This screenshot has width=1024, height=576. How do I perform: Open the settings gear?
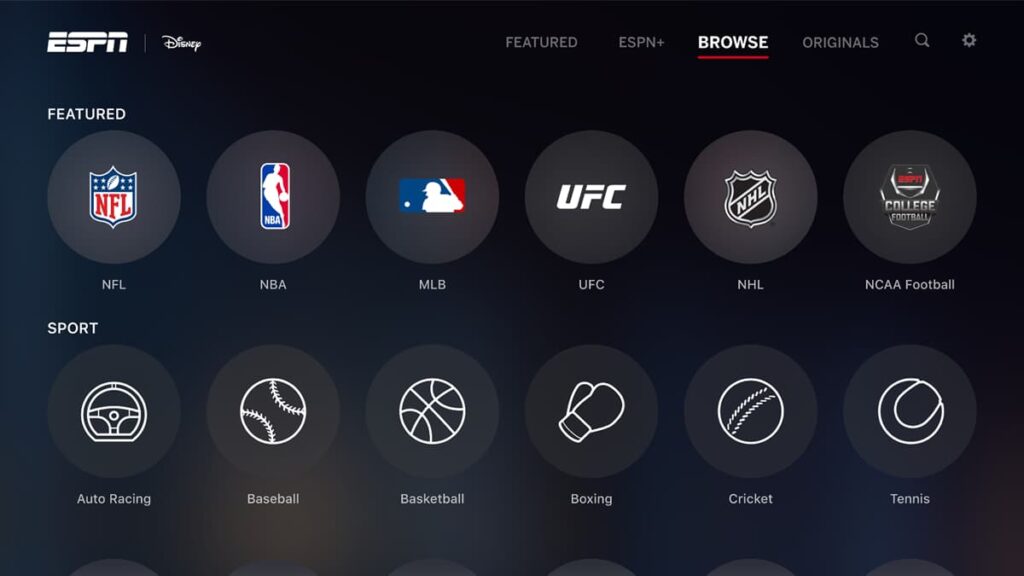tap(969, 41)
